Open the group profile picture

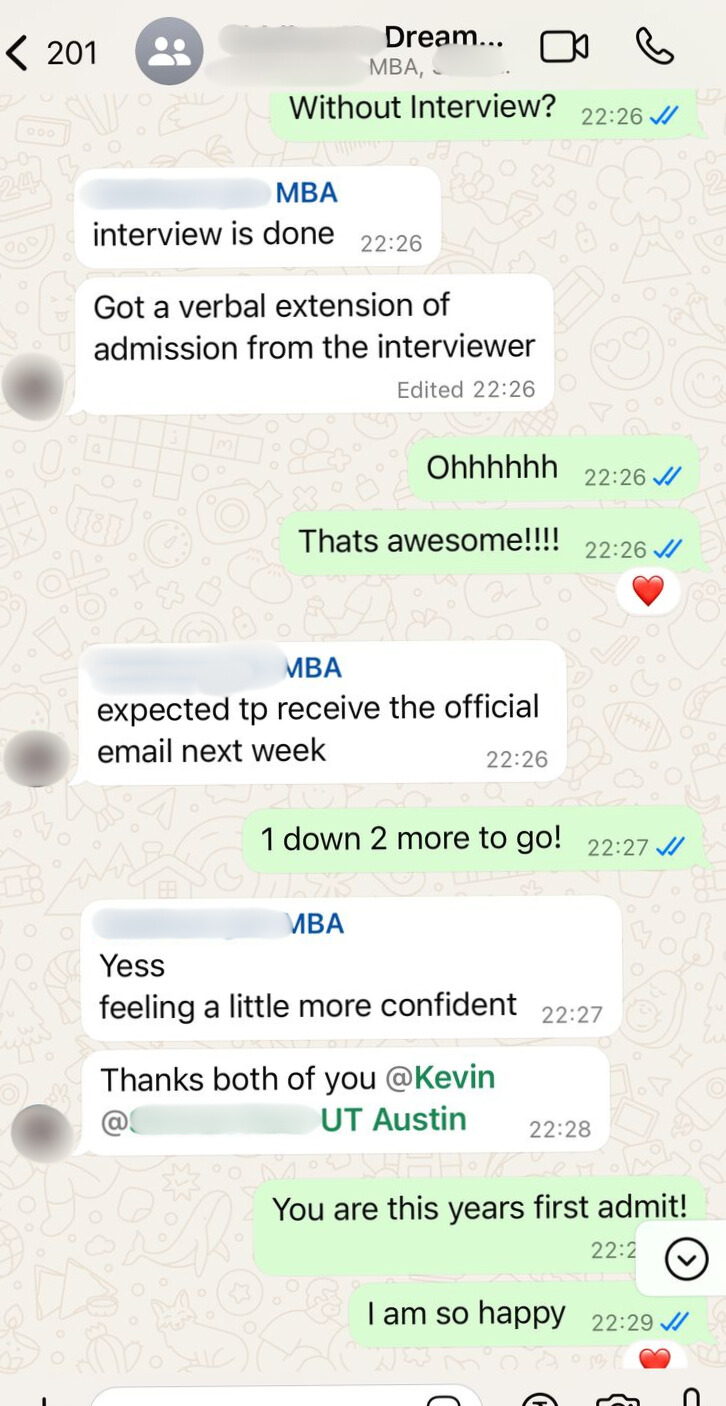pyautogui.click(x=169, y=52)
